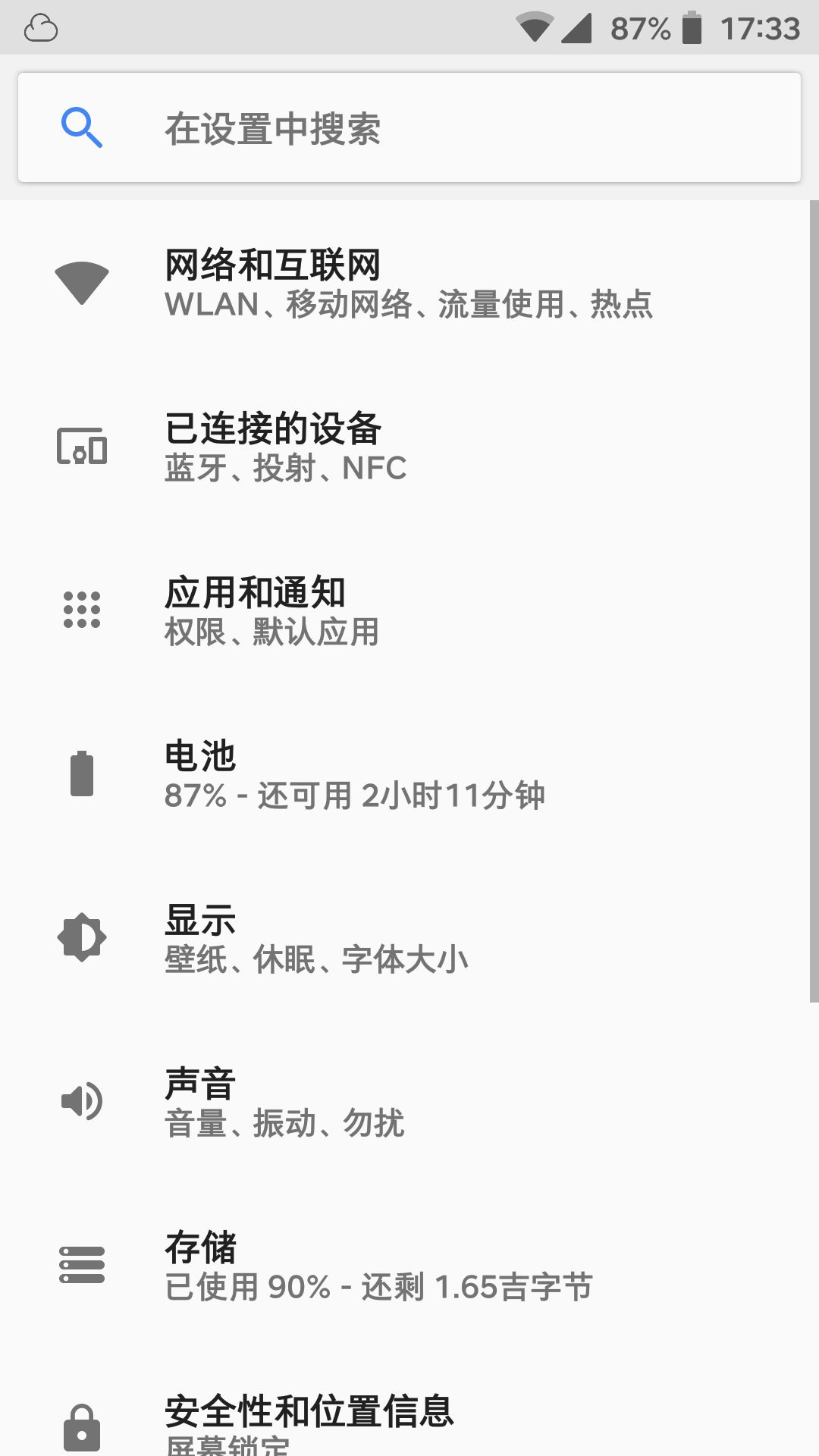This screenshot has height=1456, width=819.
Task: Click the speaker icon beside 声音
Action: (82, 1101)
